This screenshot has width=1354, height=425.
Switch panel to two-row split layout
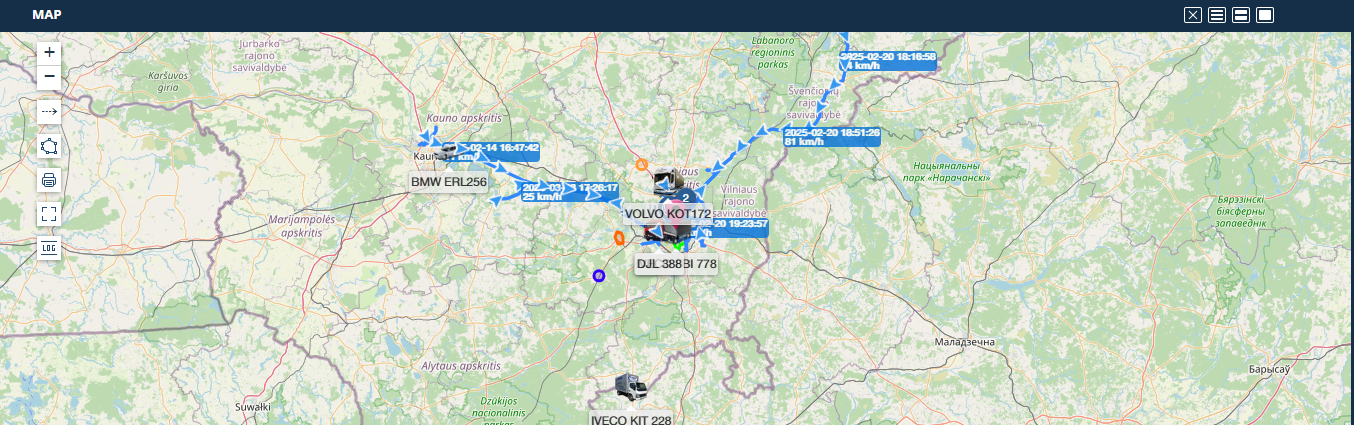coord(1240,15)
